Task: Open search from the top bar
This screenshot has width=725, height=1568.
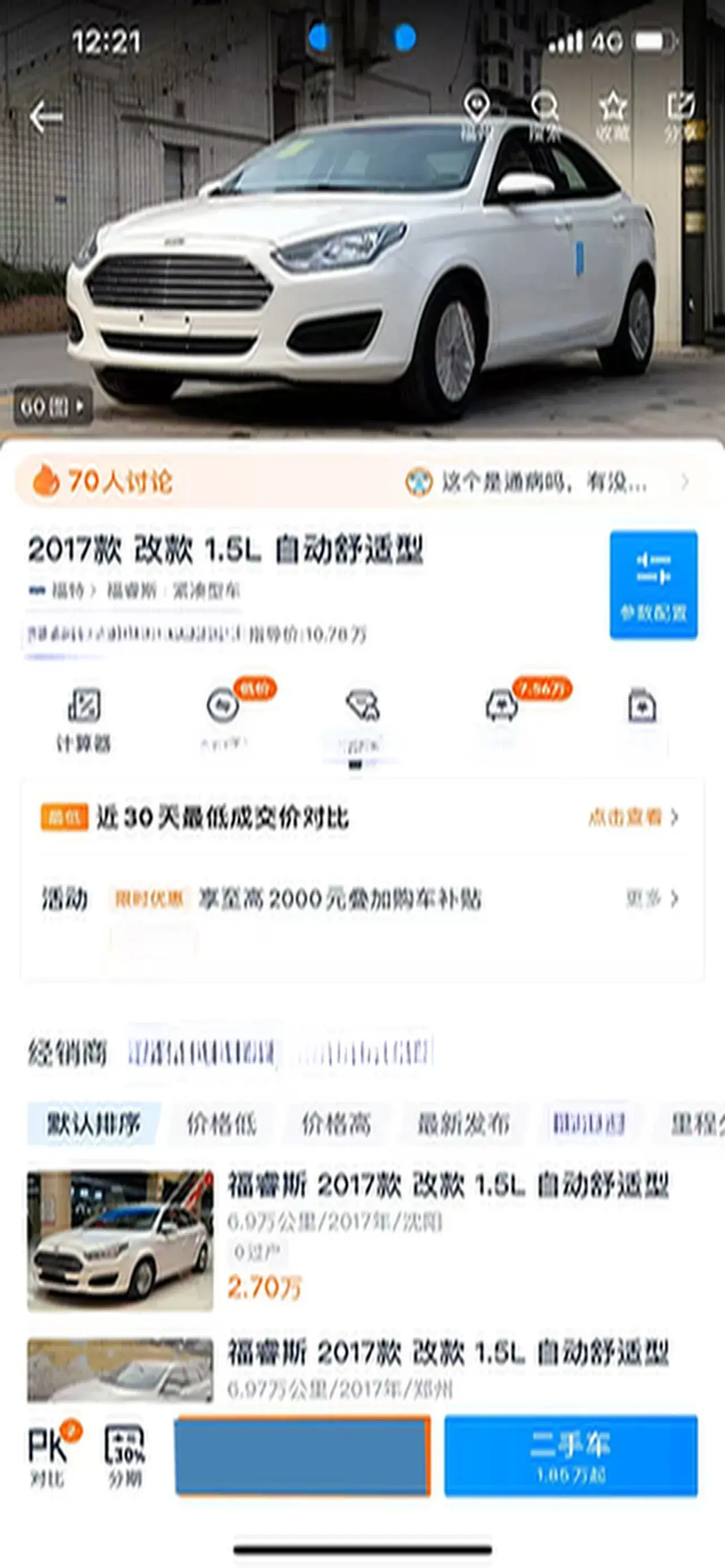Action: [545, 116]
